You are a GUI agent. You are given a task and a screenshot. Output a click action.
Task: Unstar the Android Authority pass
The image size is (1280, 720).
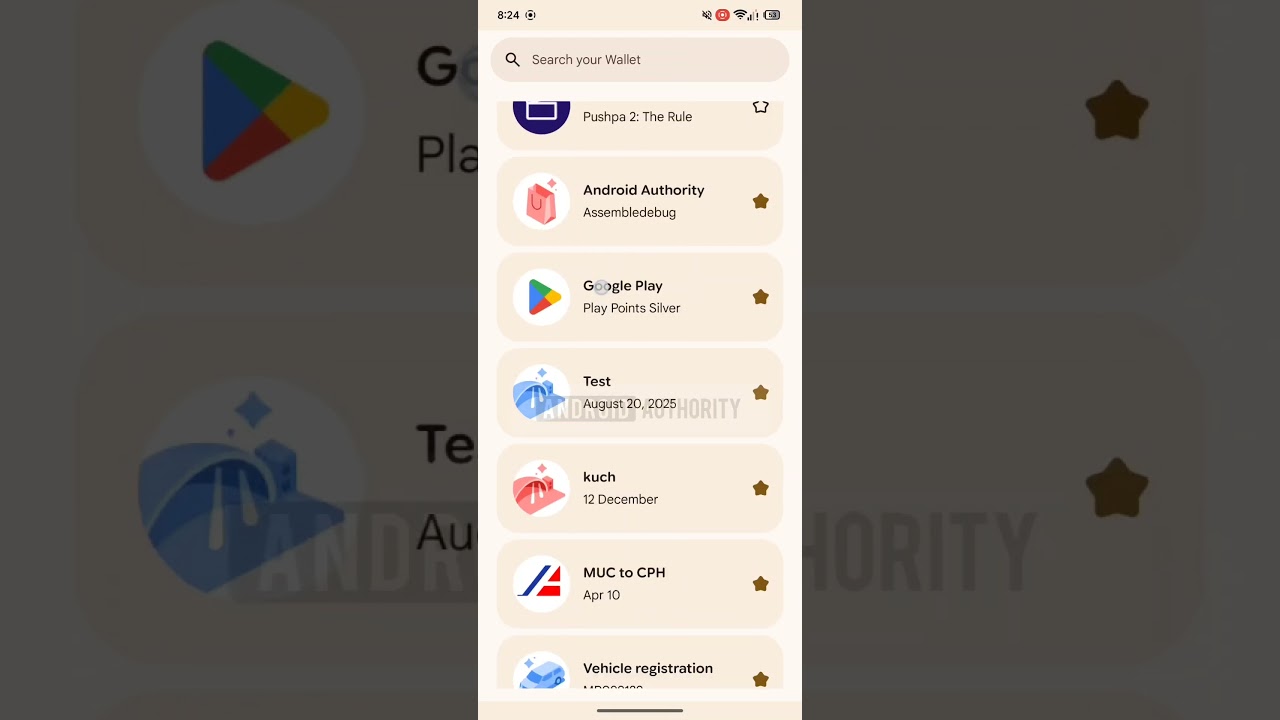click(x=760, y=201)
